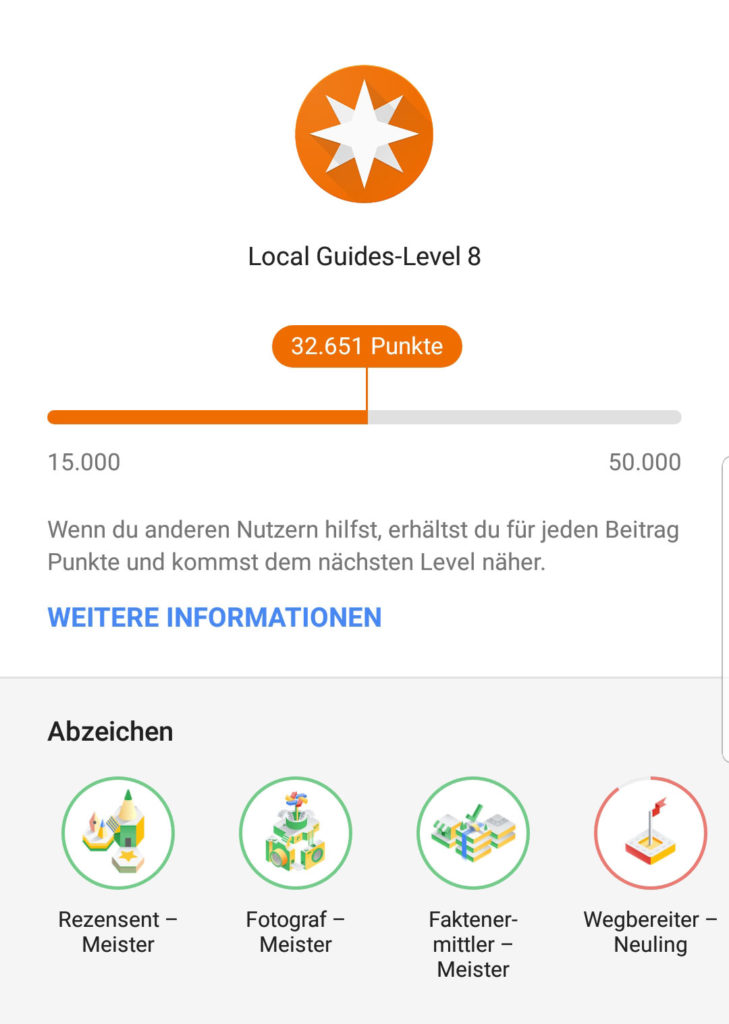Open the Faktenermittler-Meister badge icon
729x1024 pixels.
(472, 832)
